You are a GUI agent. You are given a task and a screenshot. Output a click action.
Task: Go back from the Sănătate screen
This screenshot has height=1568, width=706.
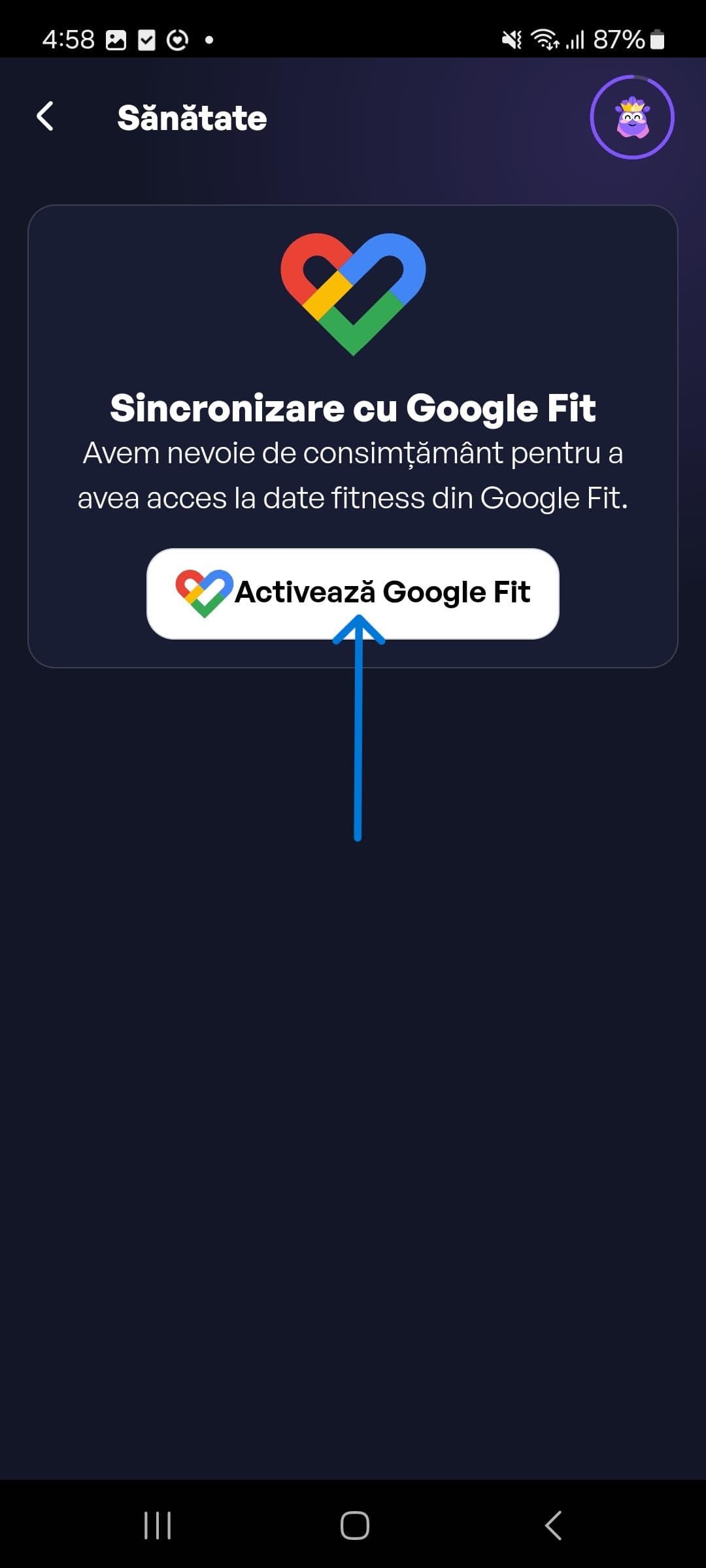(x=45, y=117)
